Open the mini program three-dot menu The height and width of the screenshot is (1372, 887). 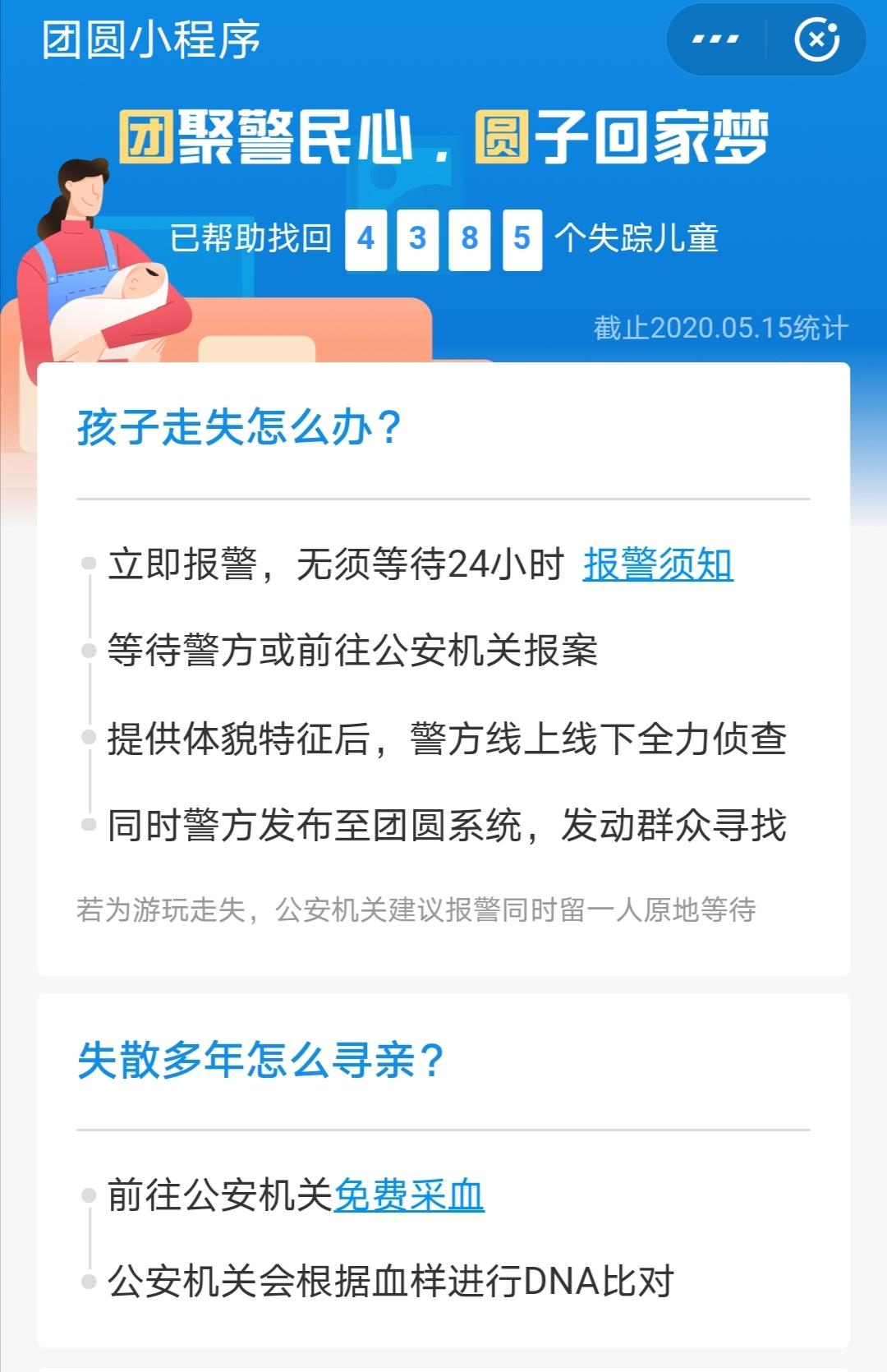click(715, 39)
